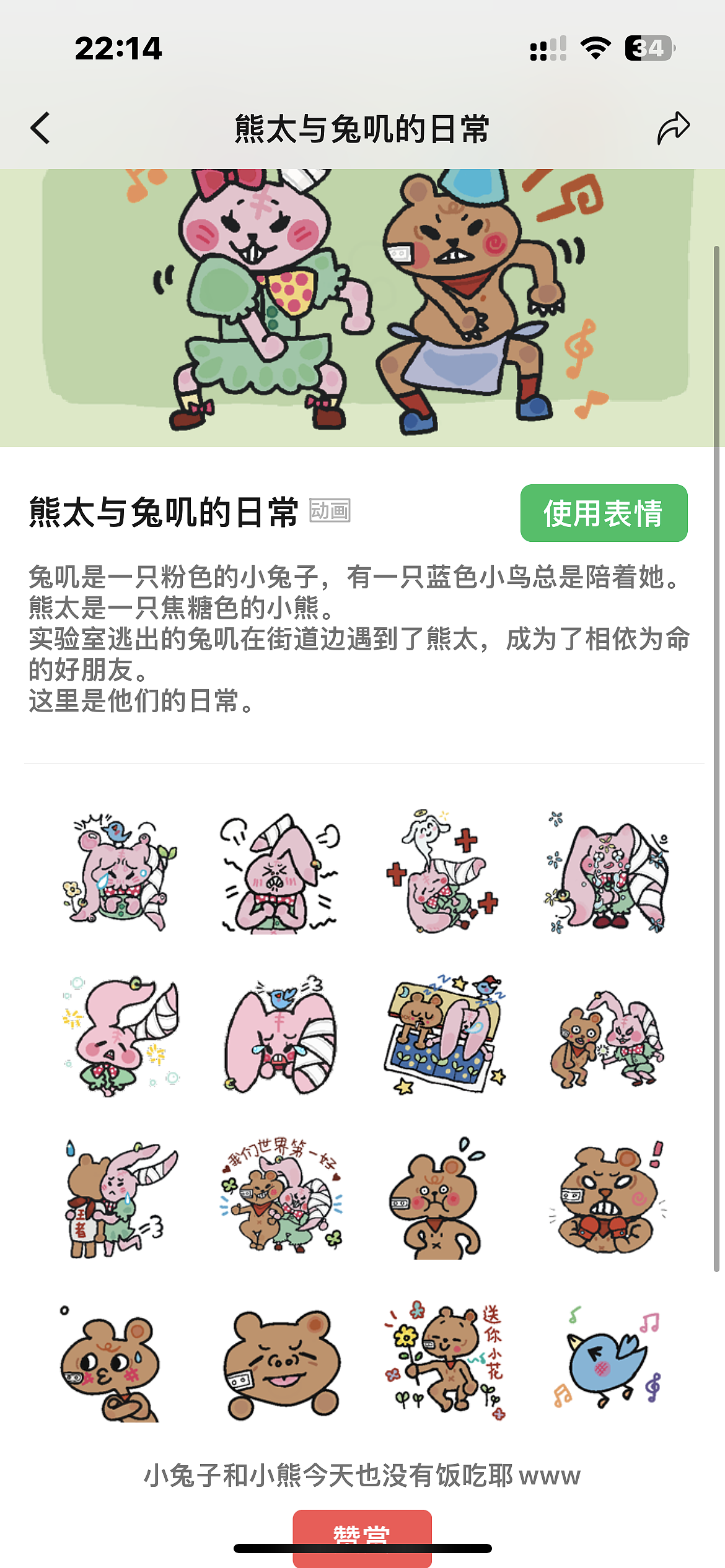Open the bear and rabbit sleeping in bed sticker
Screen dimensions: 725x1568
[x=445, y=1034]
